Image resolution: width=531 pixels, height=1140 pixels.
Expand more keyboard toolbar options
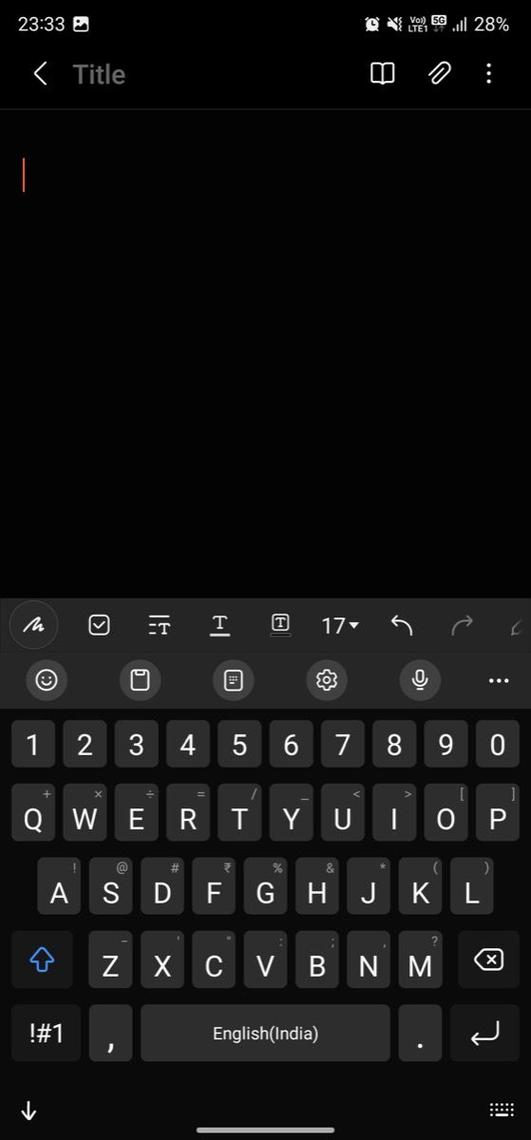tap(499, 681)
